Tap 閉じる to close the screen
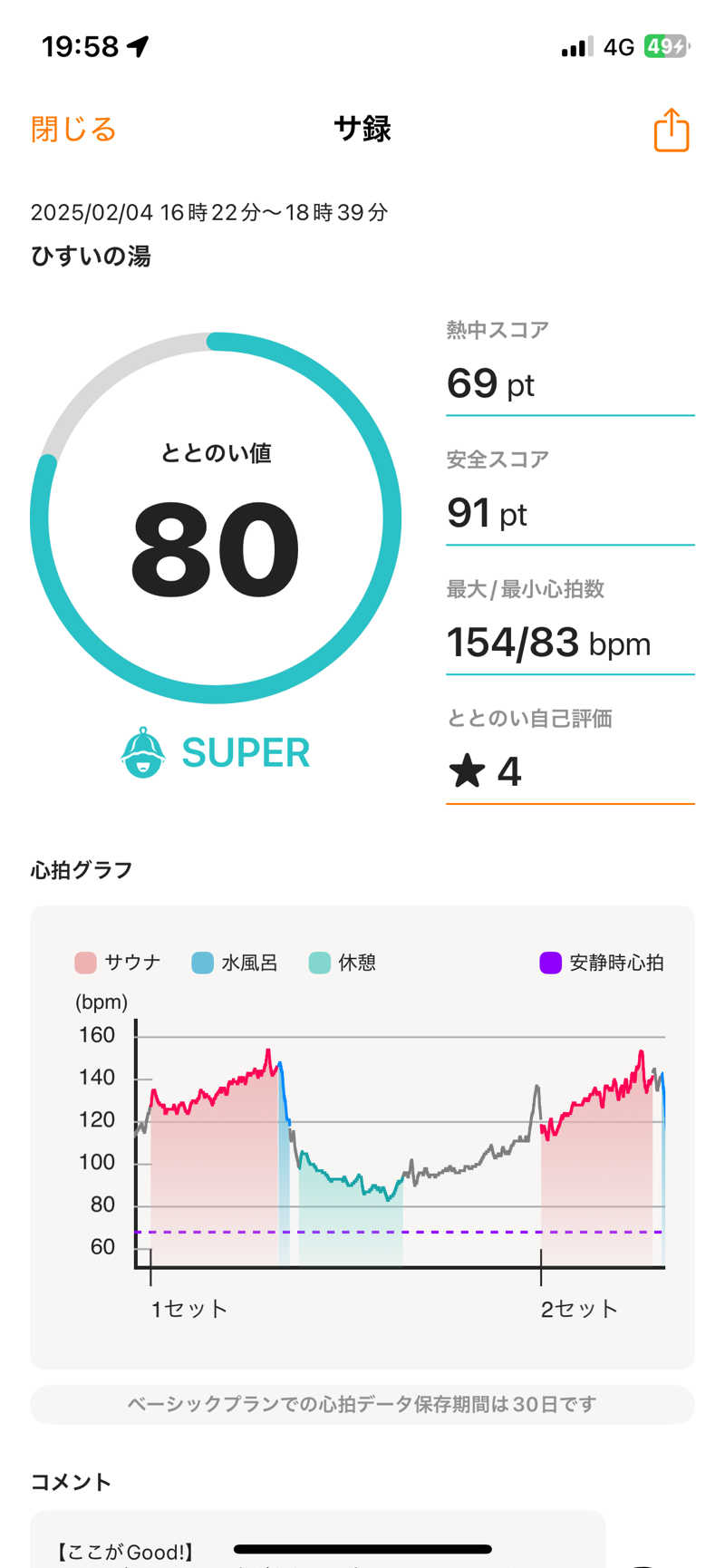This screenshot has width=725, height=1568. [x=74, y=130]
